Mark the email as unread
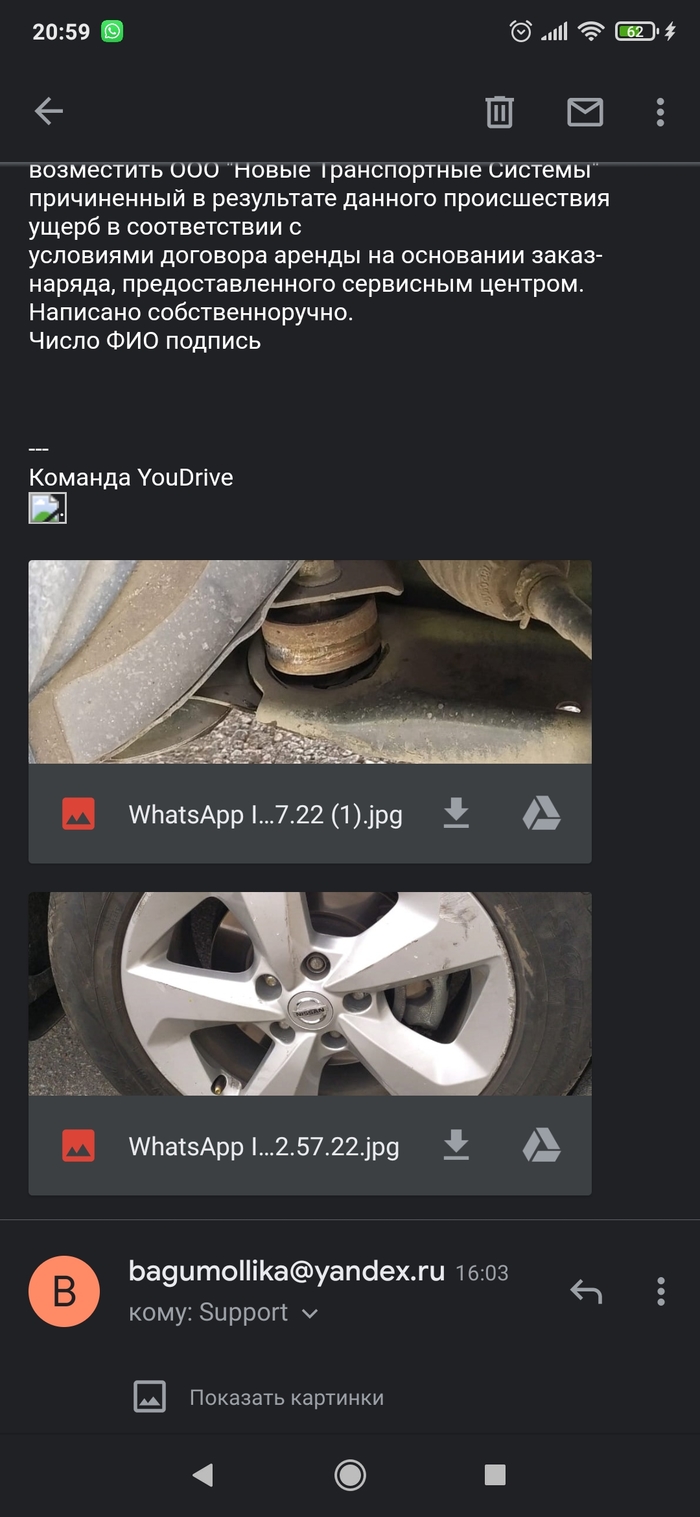 (585, 112)
